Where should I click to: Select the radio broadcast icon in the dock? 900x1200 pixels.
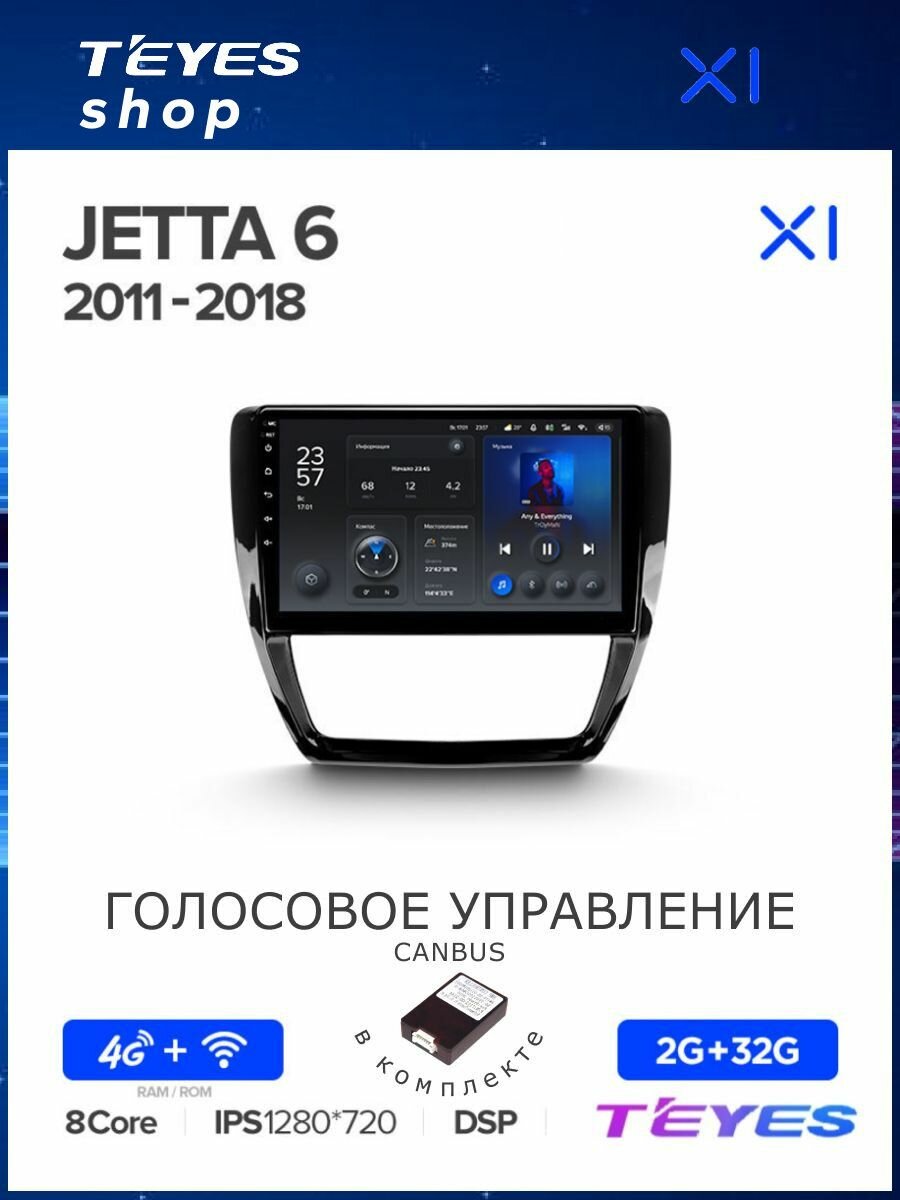pos(561,586)
